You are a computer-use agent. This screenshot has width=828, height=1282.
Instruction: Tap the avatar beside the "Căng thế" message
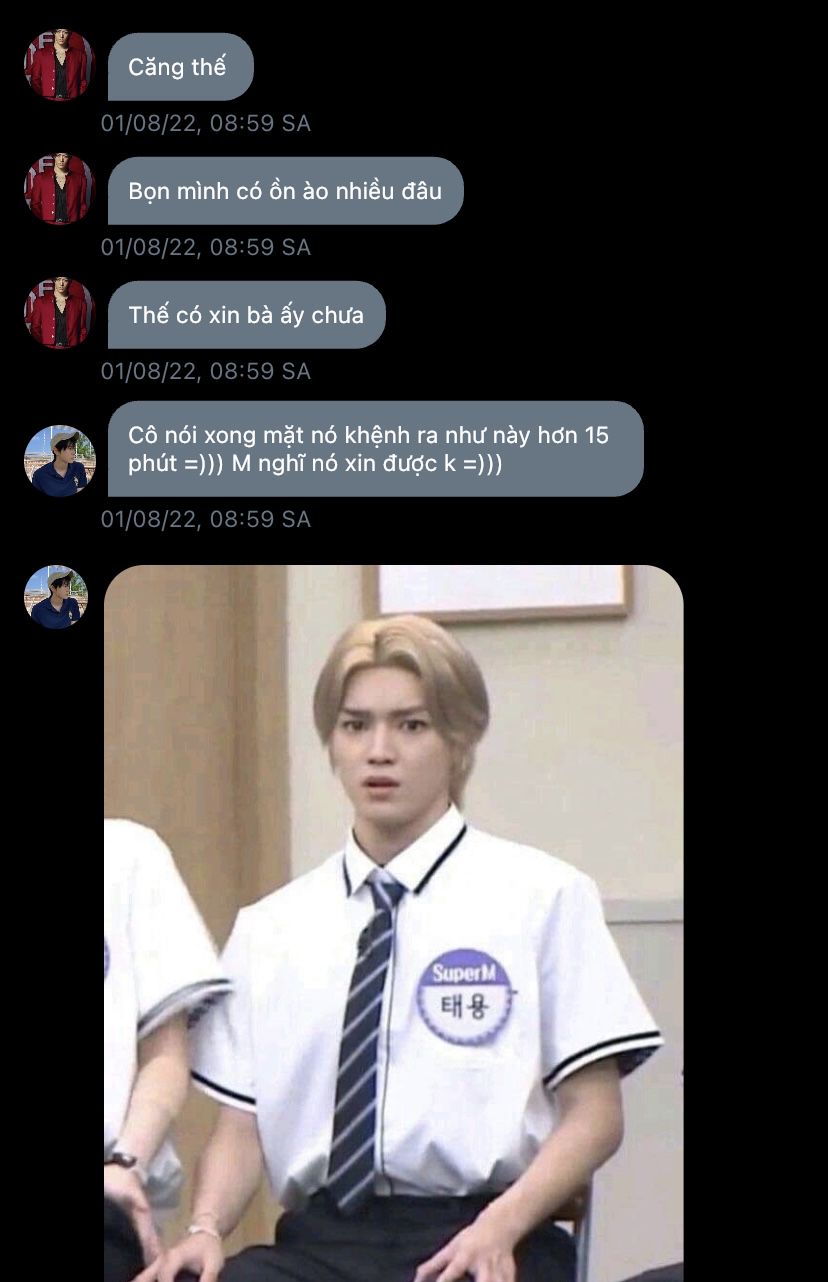click(x=59, y=65)
